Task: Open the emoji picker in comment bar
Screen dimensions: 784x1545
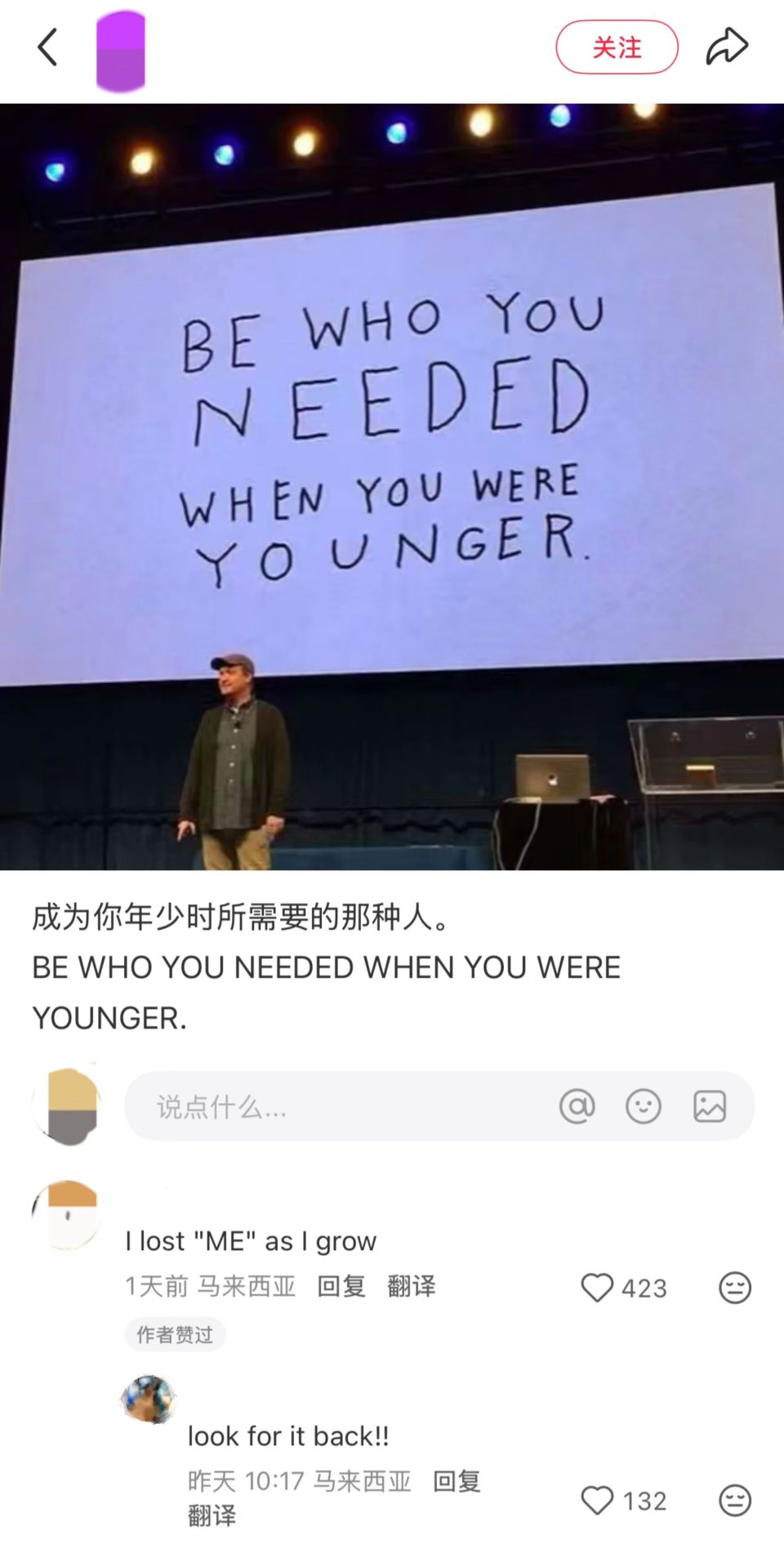Action: coord(644,1106)
